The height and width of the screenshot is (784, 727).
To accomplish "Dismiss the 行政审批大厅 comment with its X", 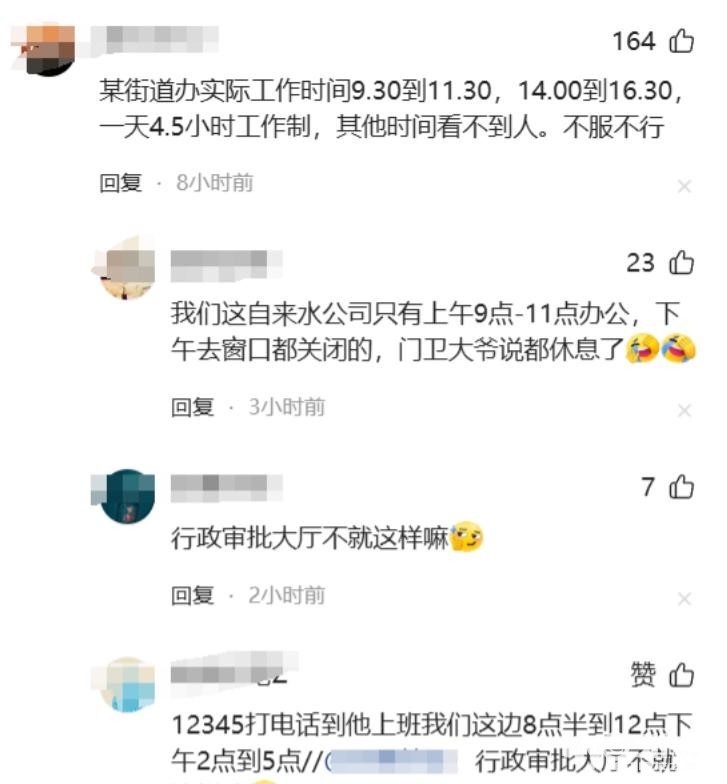I will click(x=684, y=598).
